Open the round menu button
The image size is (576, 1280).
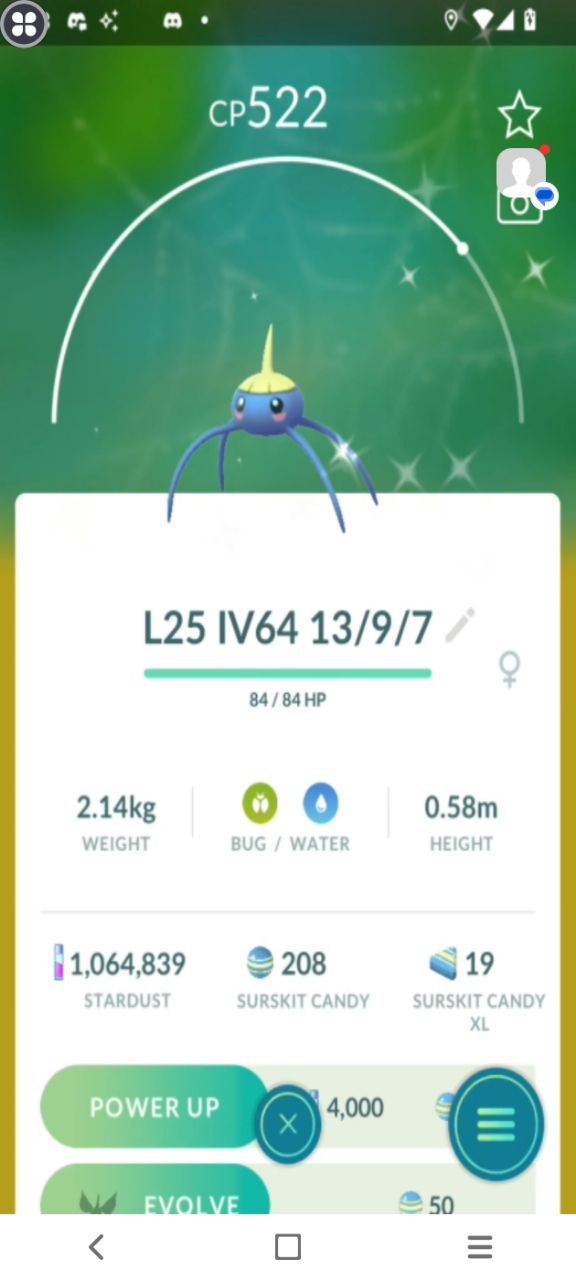[496, 1125]
